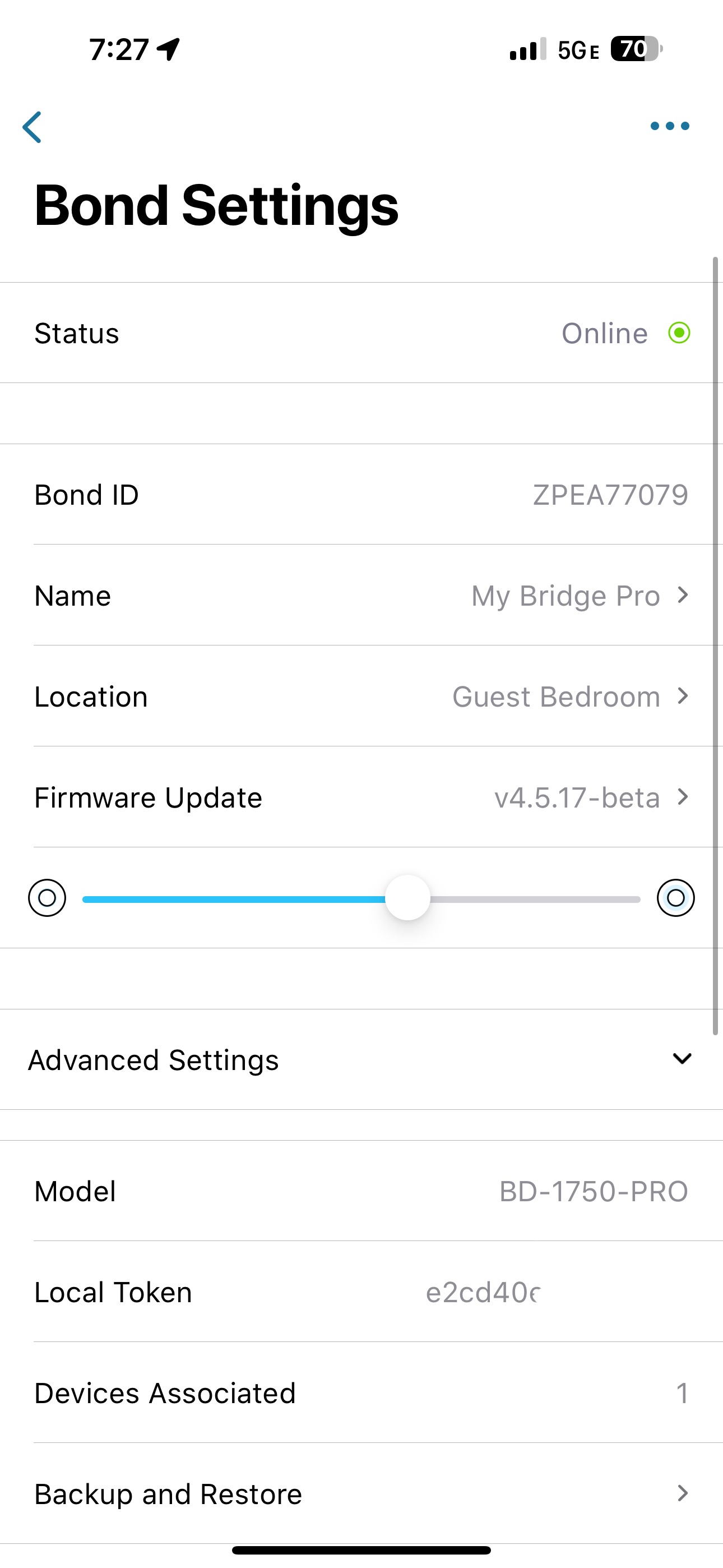Change the Location from Guest Bedroom
The image size is (723, 1568).
click(x=361, y=697)
